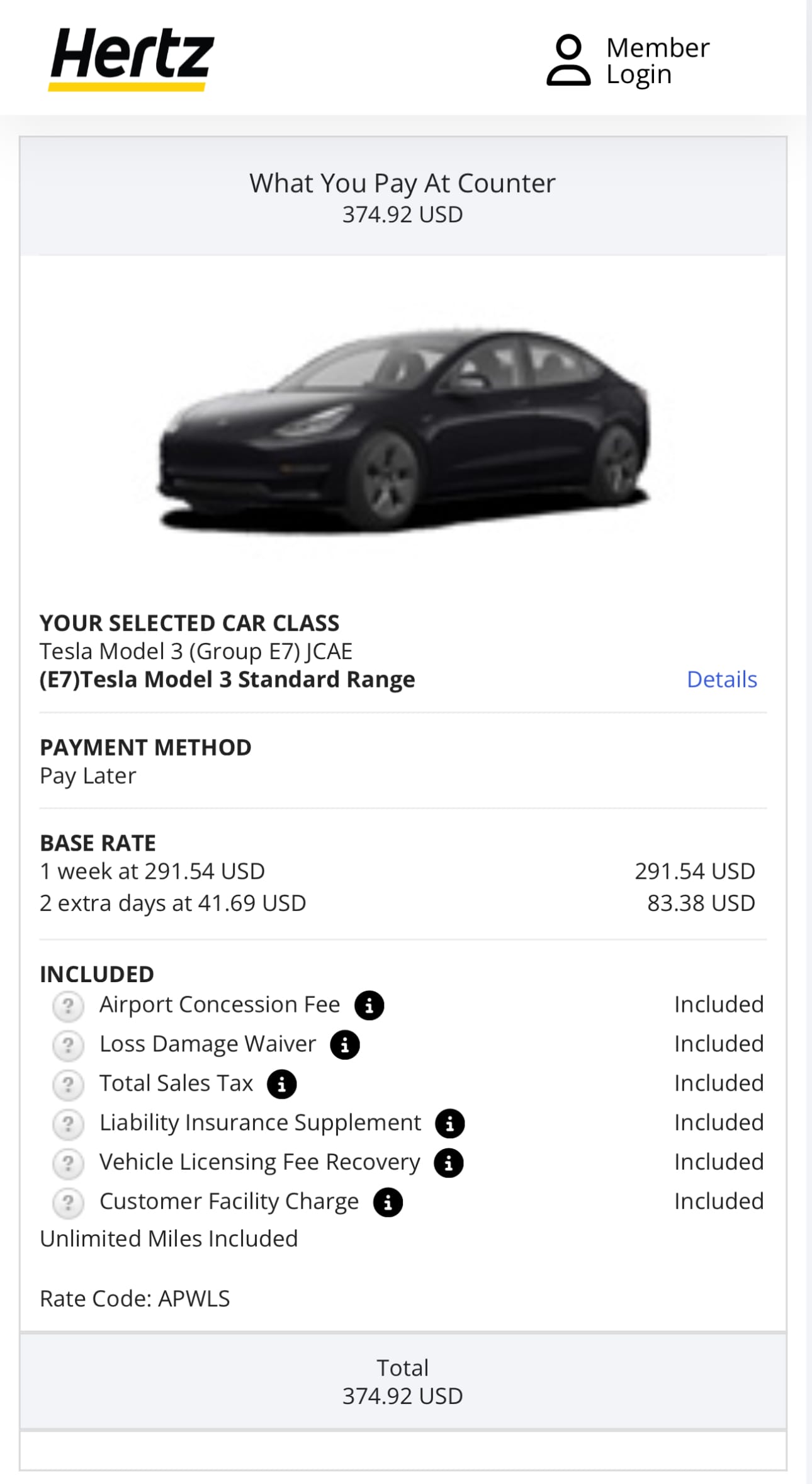The height and width of the screenshot is (1484, 812).
Task: Open the Details link for Tesla Model 3
Action: [x=721, y=679]
